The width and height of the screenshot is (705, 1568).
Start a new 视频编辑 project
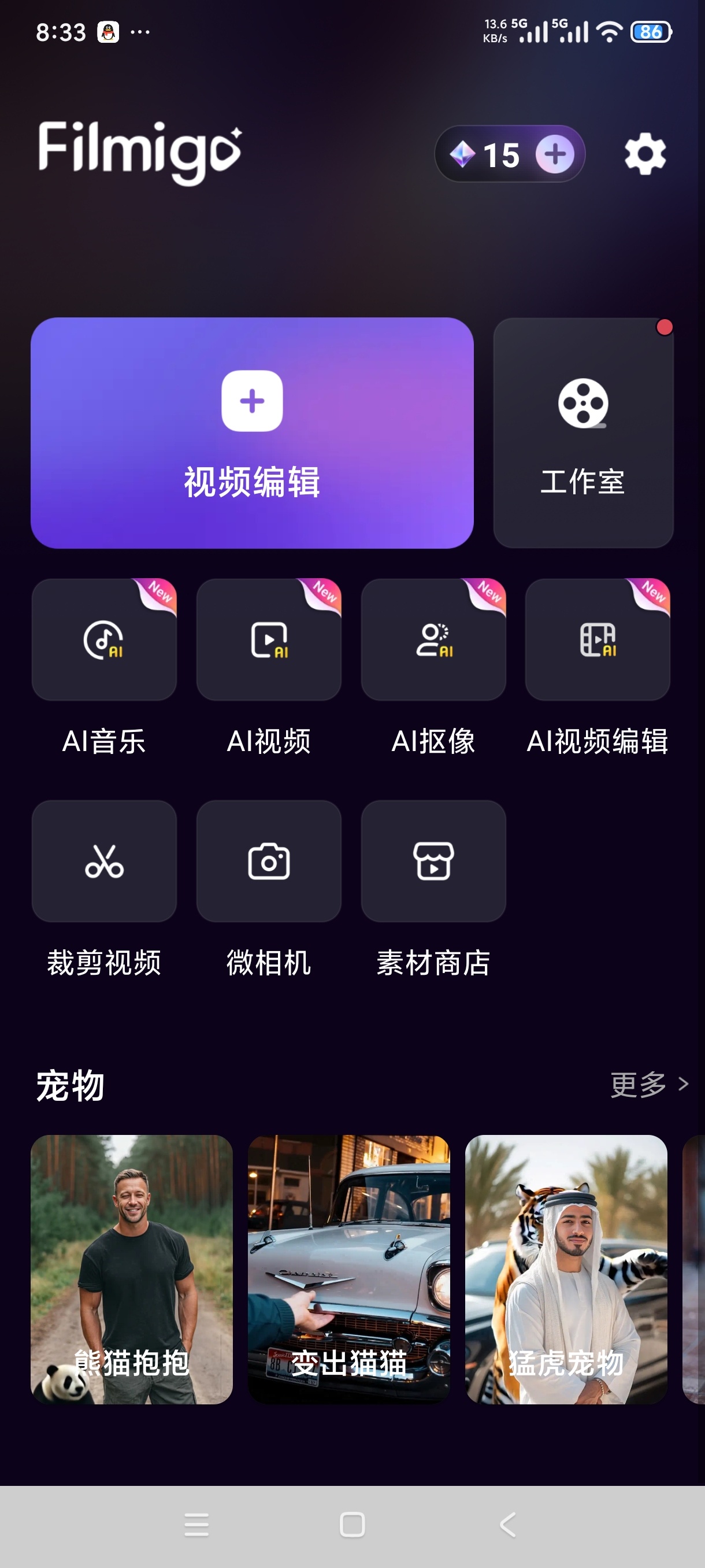click(x=252, y=433)
